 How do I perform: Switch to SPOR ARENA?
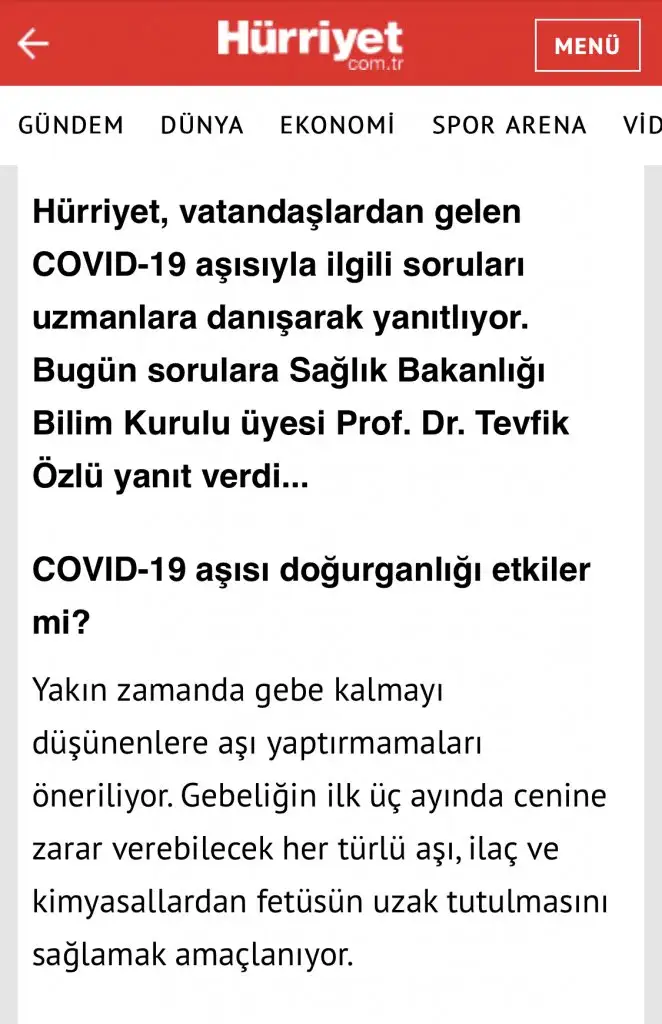[509, 125]
